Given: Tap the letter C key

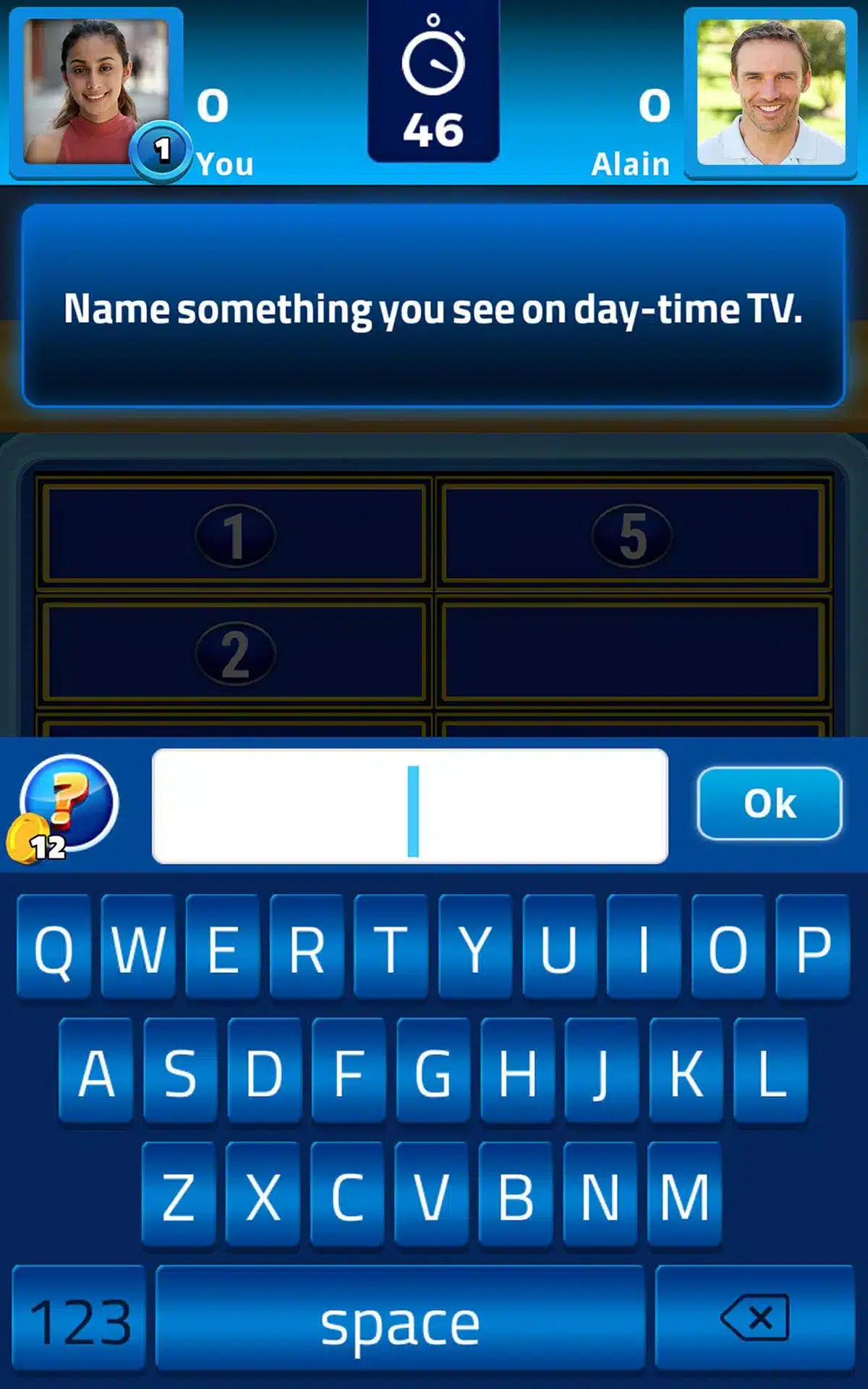Looking at the screenshot, I should (347, 1195).
